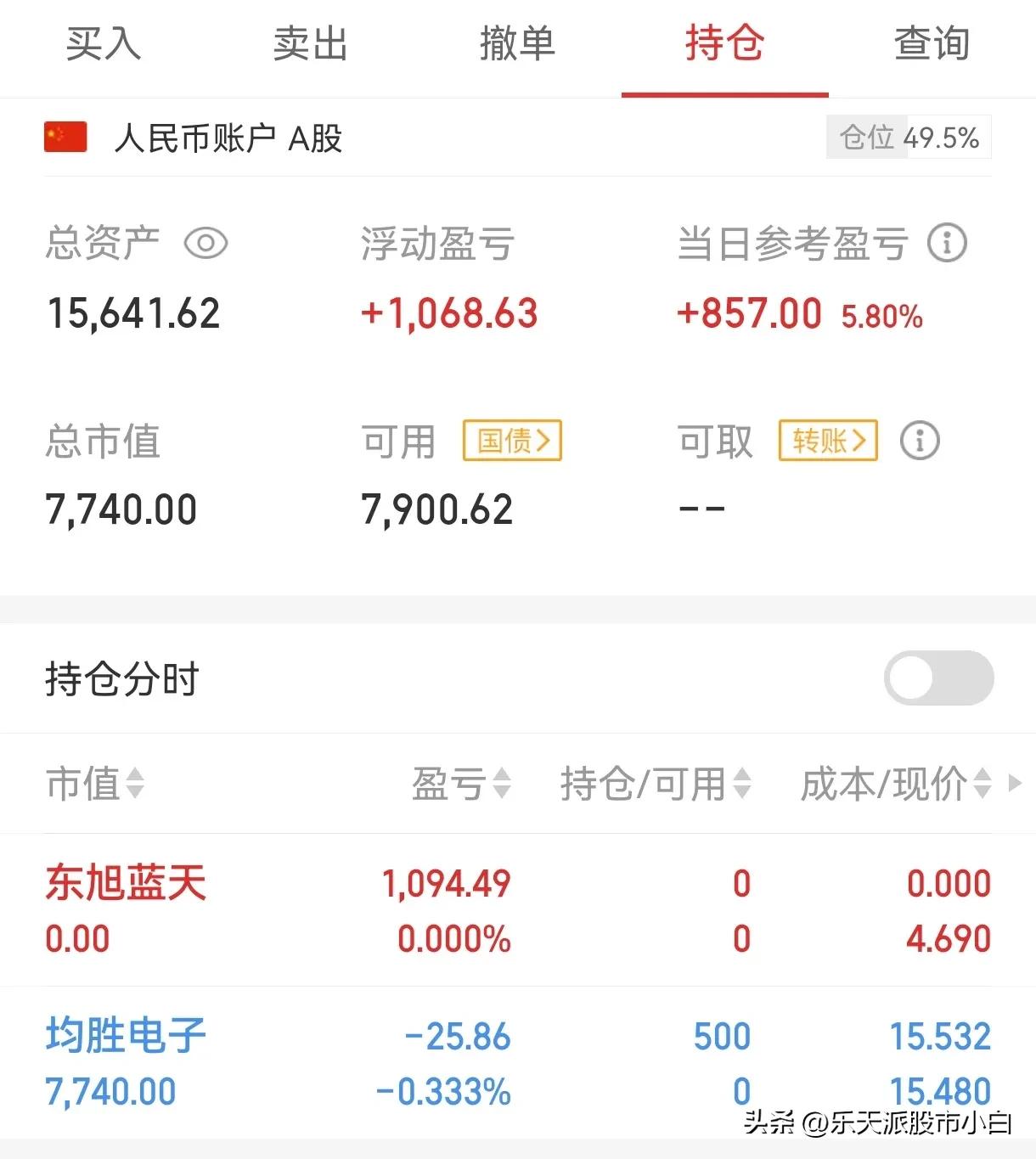Screen dimensions: 1036x1159
Task: Tap the 转账 transfer button
Action: [x=828, y=441]
